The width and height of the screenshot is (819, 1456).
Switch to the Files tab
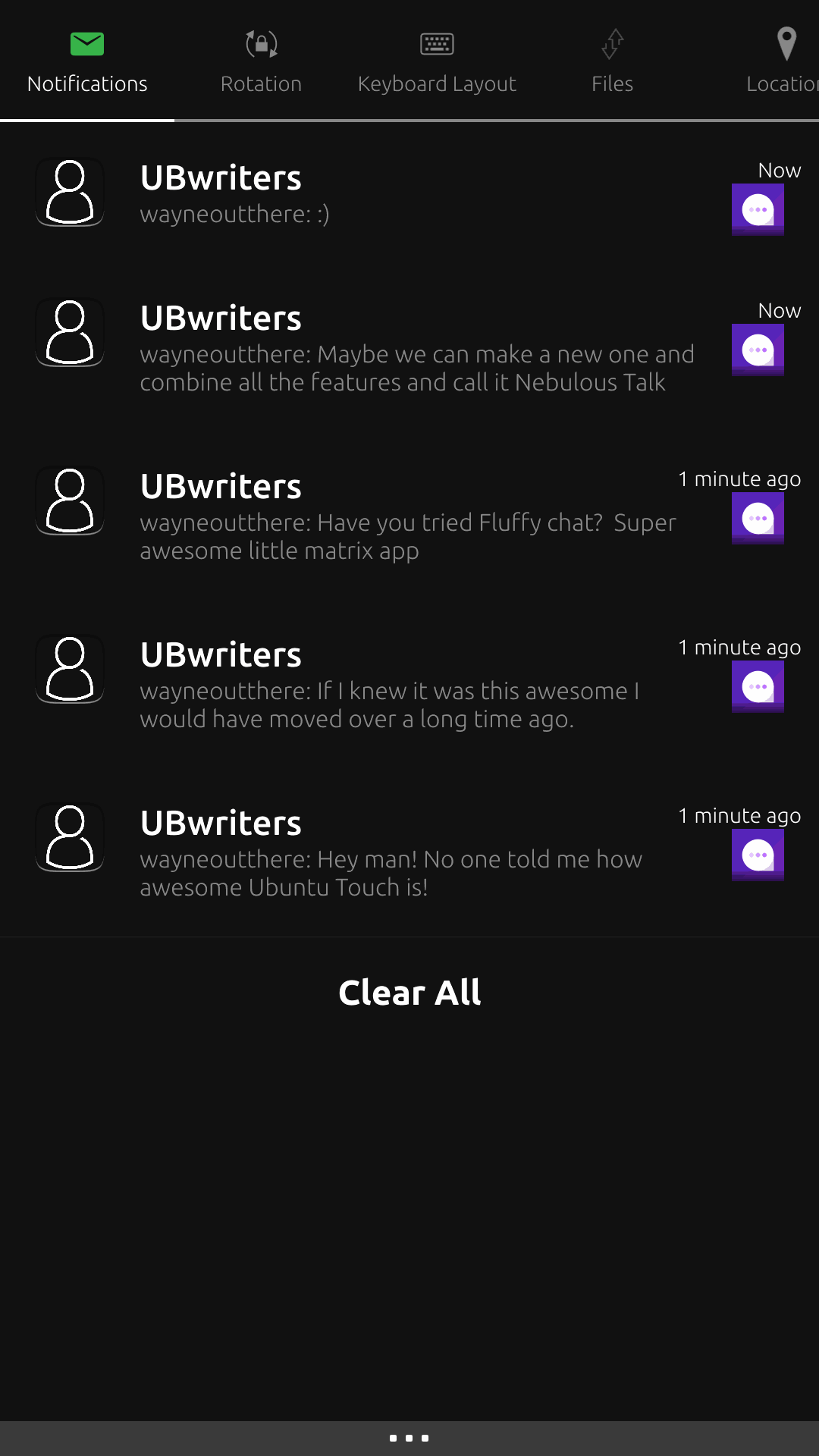(612, 61)
